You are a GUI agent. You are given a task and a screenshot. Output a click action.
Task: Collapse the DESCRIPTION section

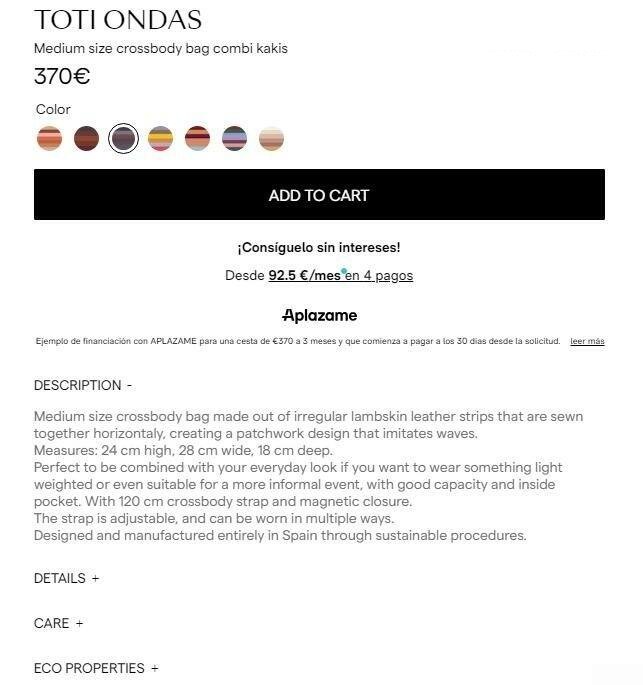click(x=83, y=385)
